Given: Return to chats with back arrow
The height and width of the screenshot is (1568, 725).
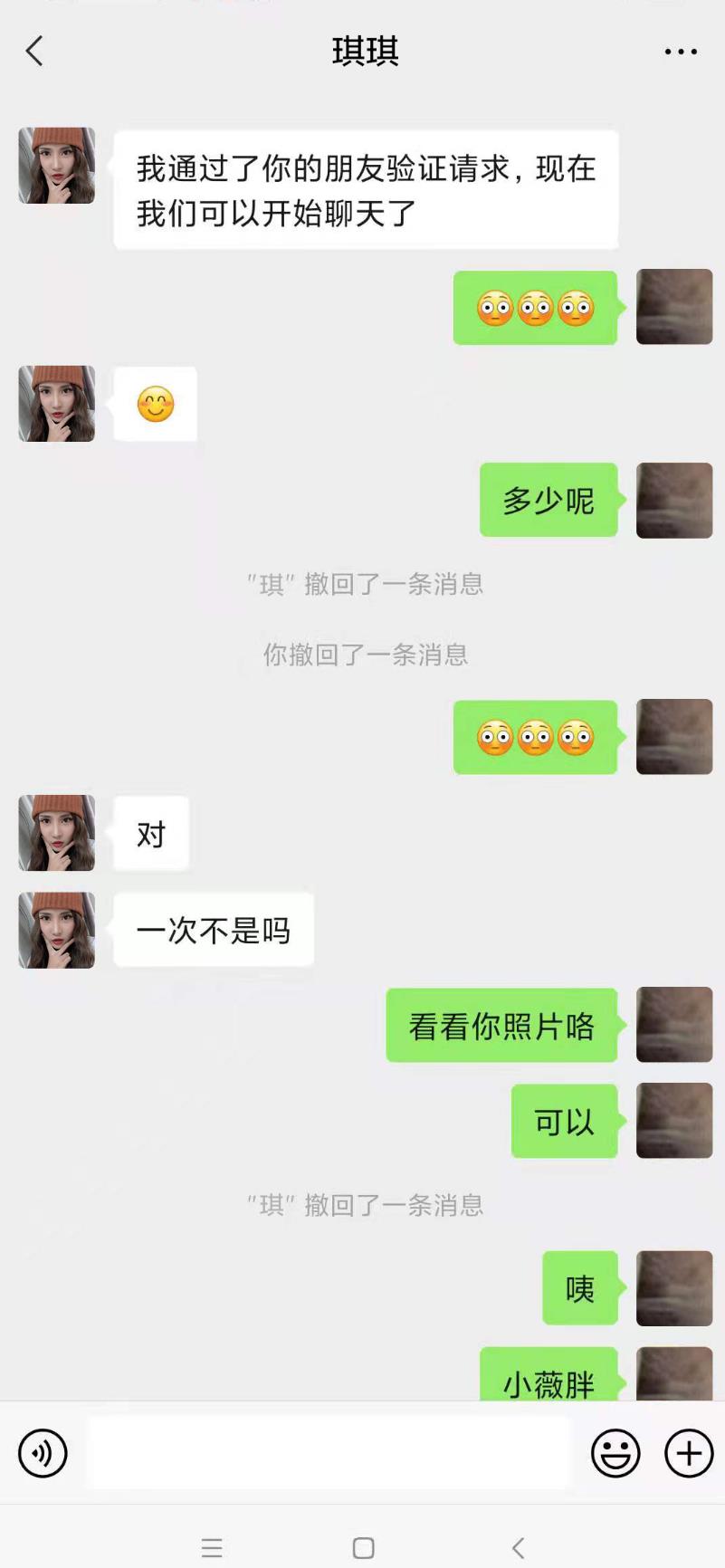Looking at the screenshot, I should [x=34, y=52].
